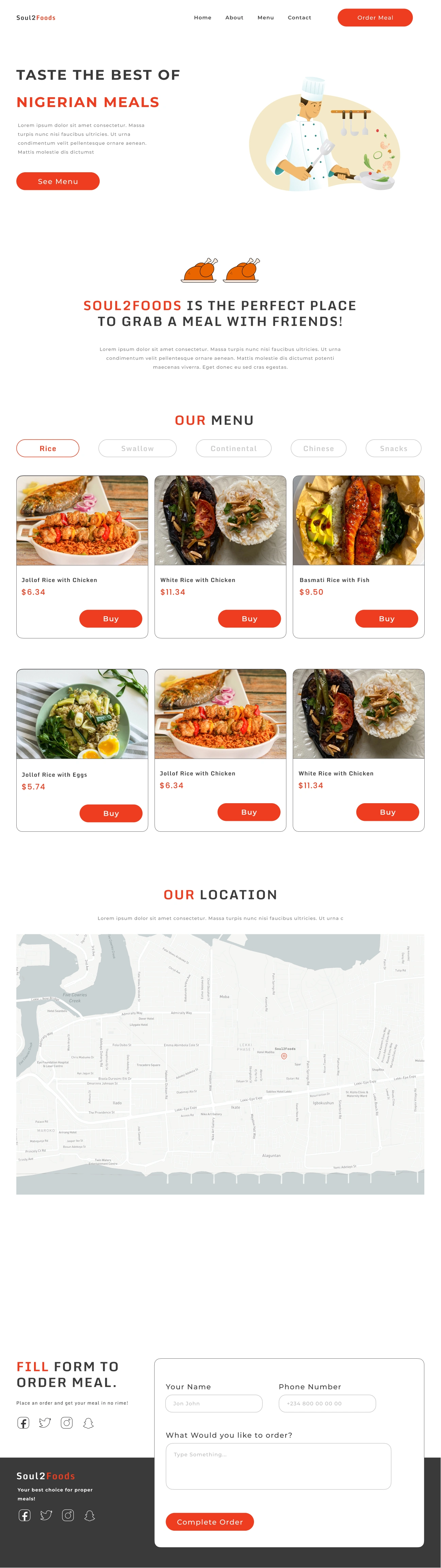
Task: Tap the See Menu button
Action: [58, 181]
